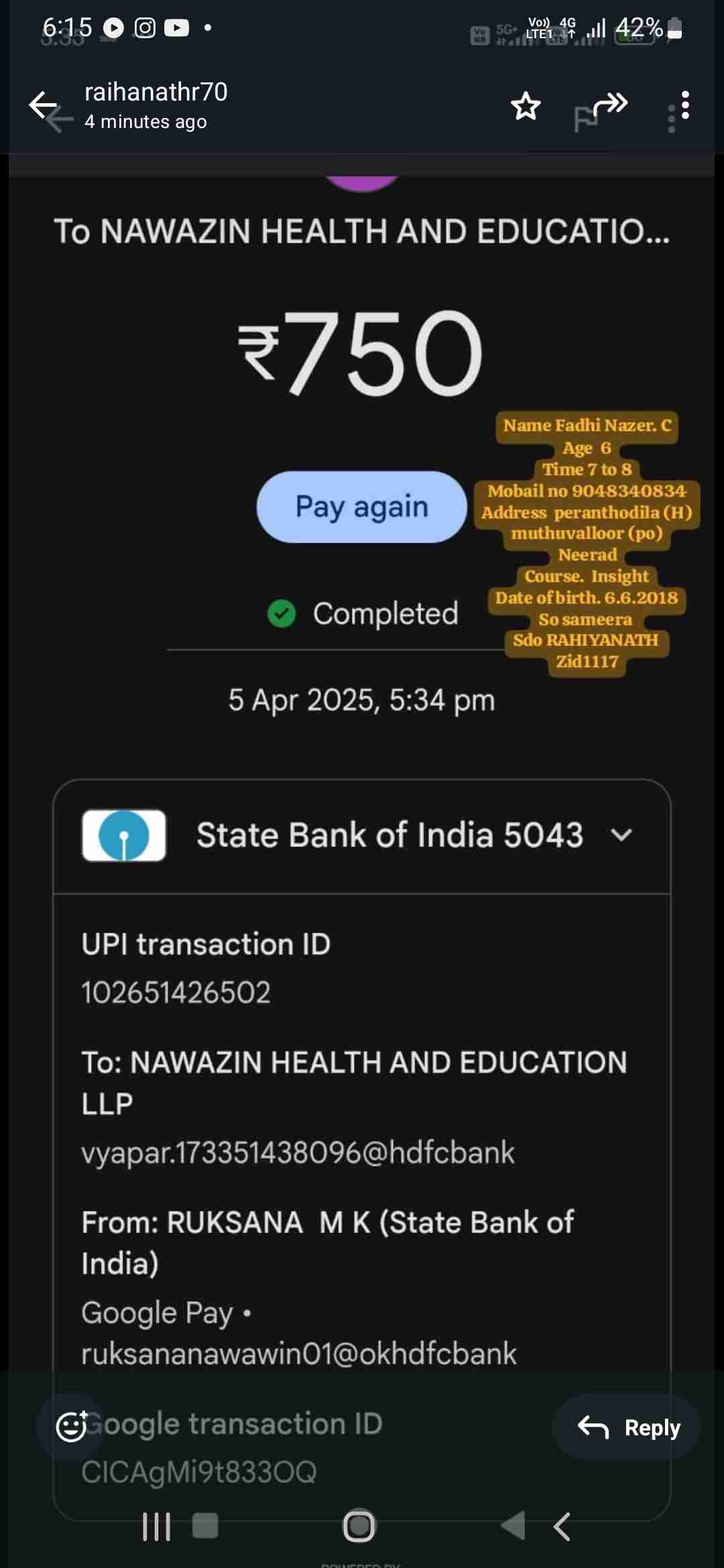Viewport: 724px width, 1568px height.
Task: Forward this message
Action: click(x=610, y=104)
